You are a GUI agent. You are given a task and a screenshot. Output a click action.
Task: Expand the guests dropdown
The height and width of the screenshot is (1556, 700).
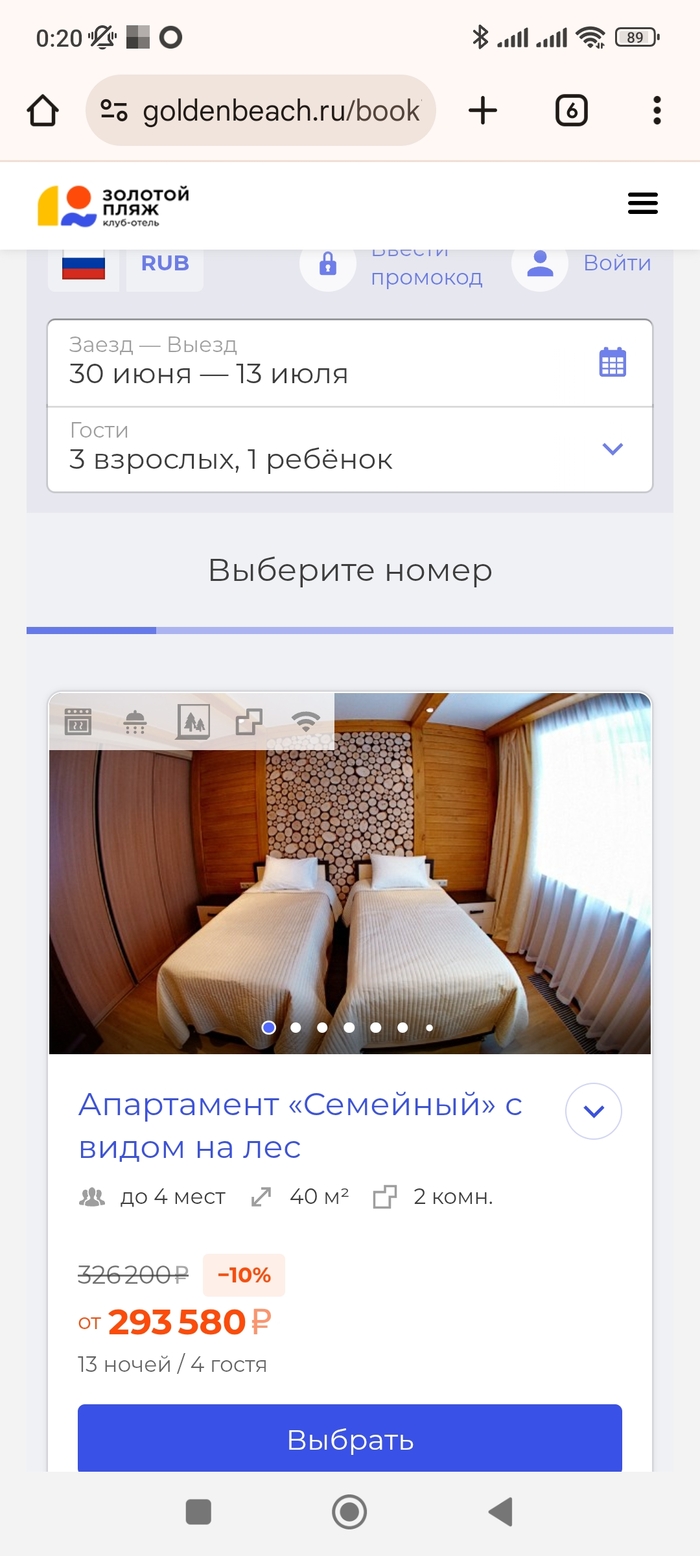(x=349, y=448)
